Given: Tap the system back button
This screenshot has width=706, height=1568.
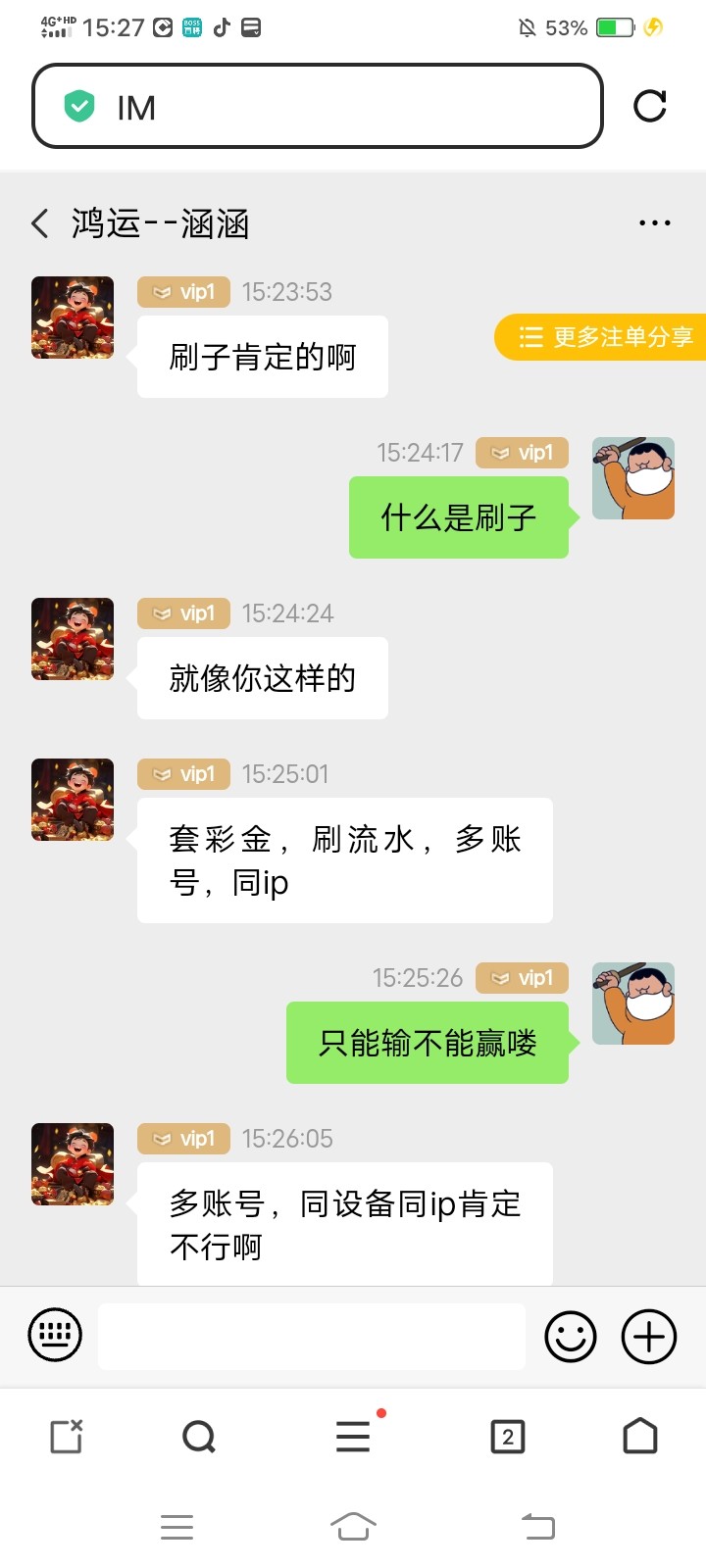Looking at the screenshot, I should tap(537, 1527).
